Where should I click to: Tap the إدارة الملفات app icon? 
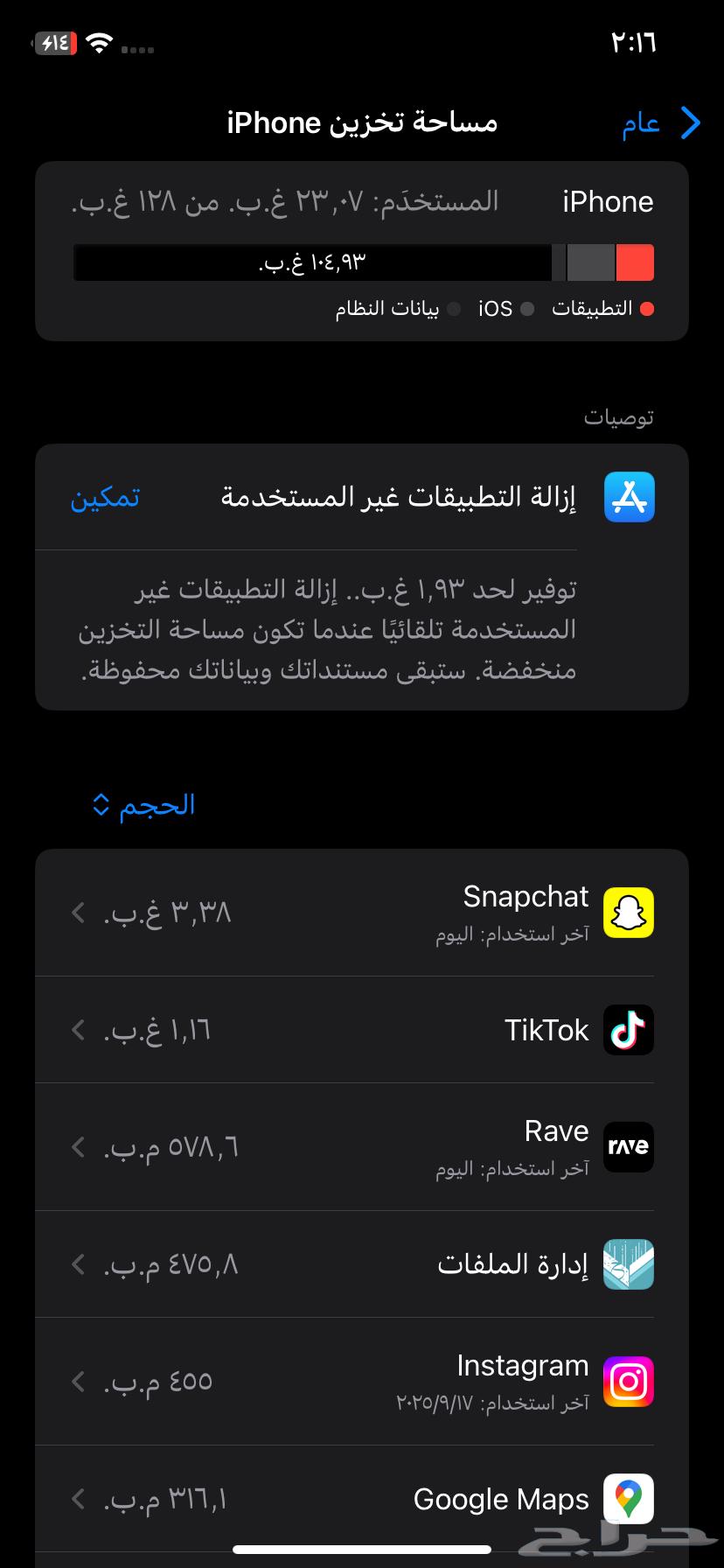(x=628, y=1263)
